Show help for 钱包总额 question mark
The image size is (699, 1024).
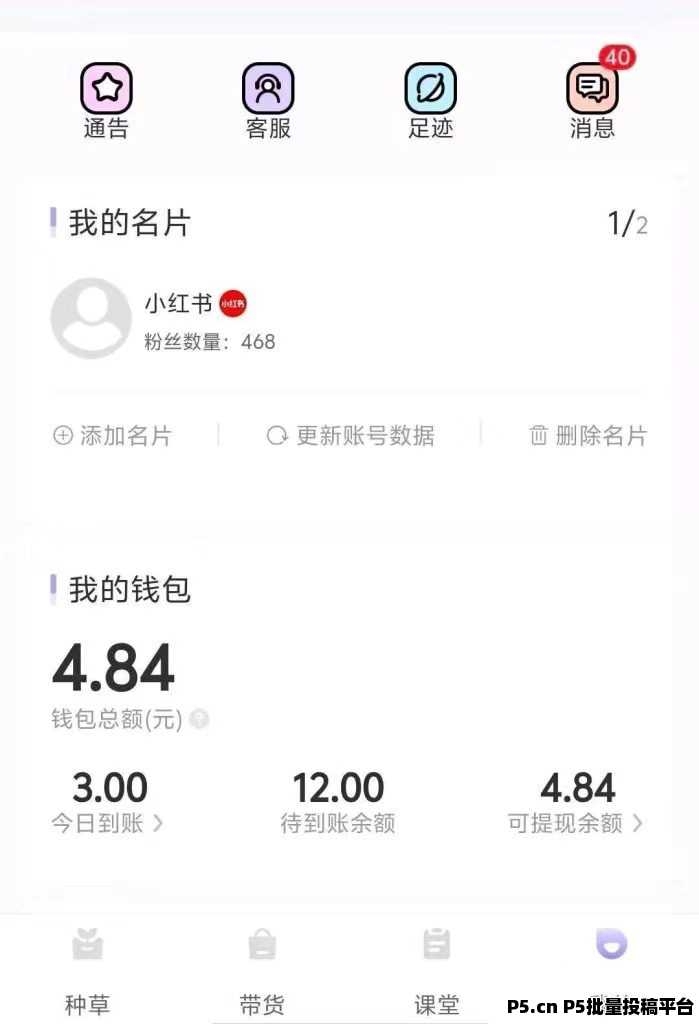pos(200,719)
